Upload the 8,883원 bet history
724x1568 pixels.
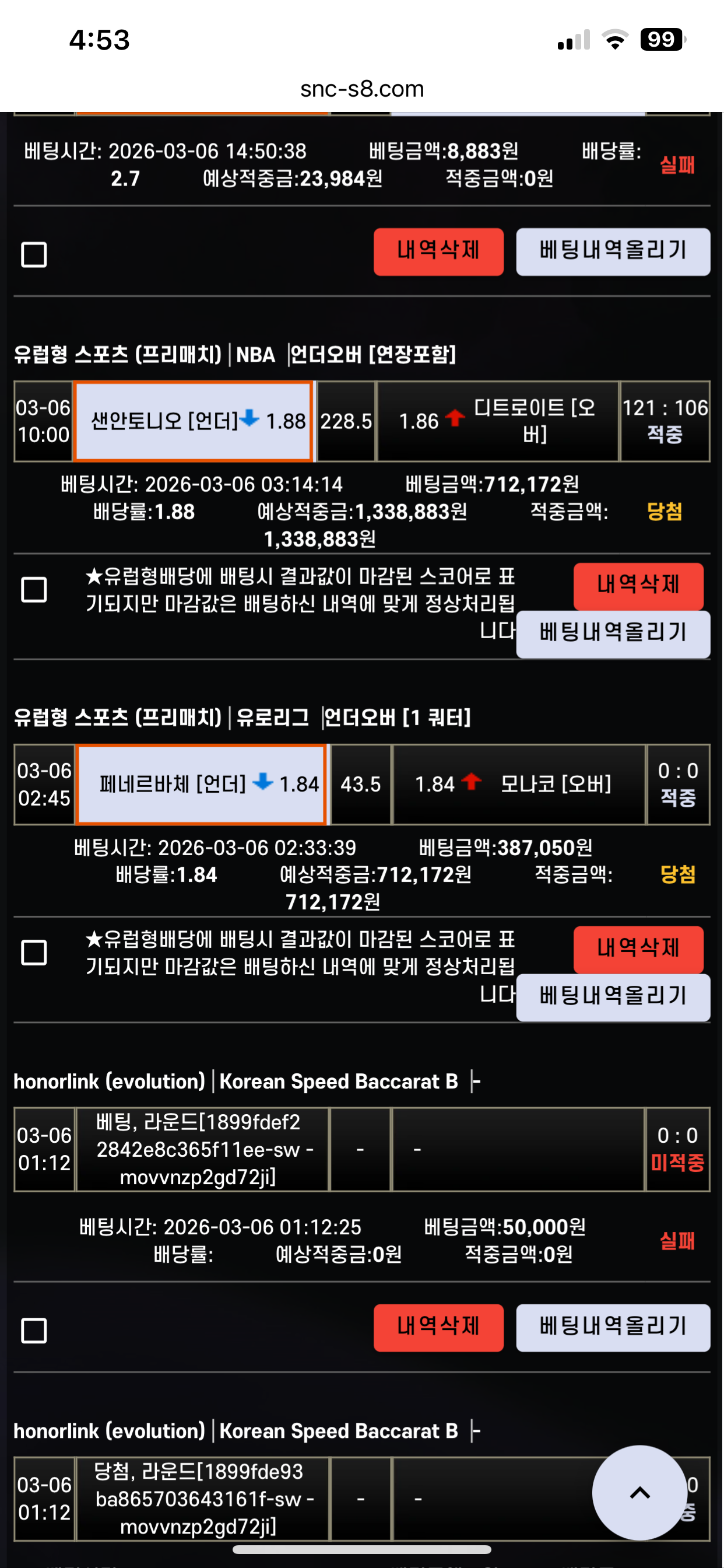(613, 251)
